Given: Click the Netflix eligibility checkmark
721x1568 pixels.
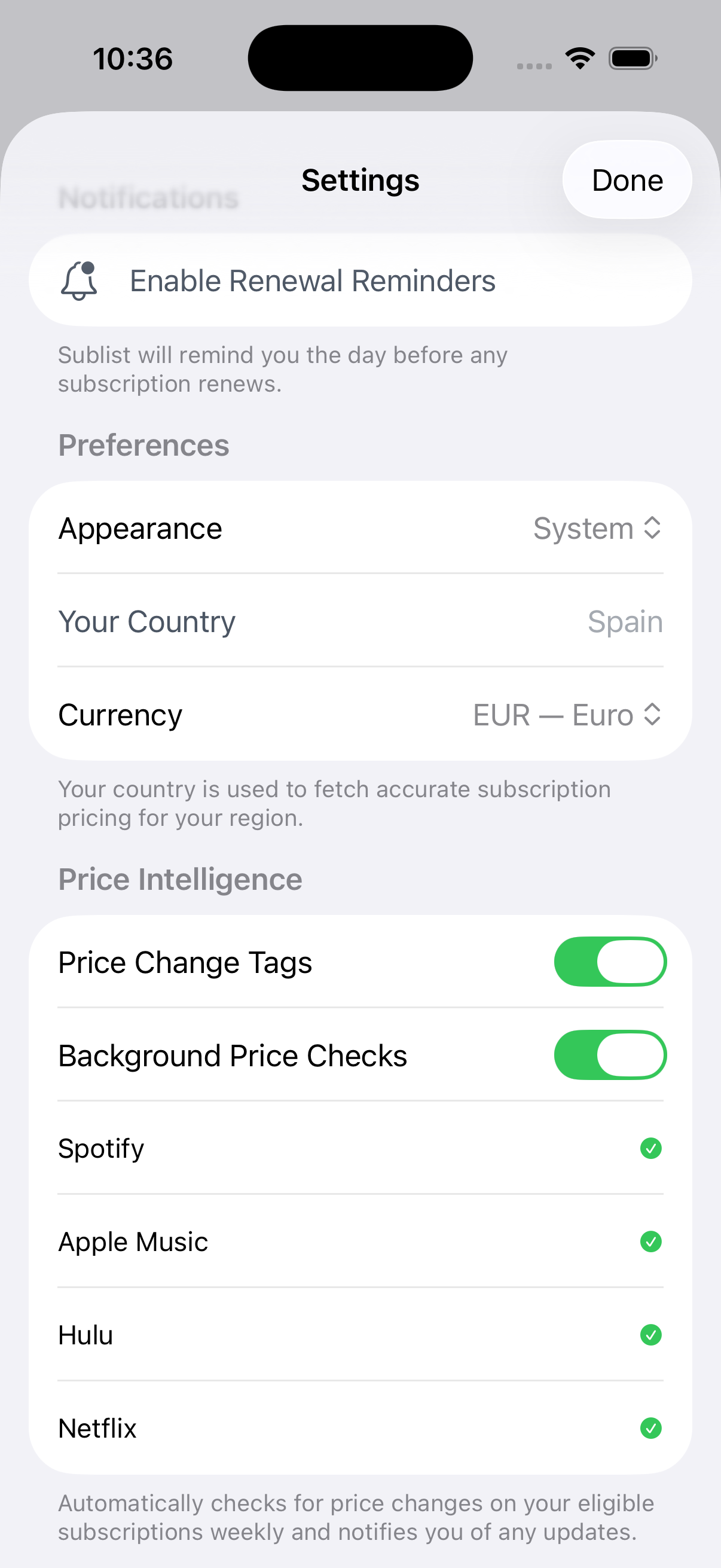Looking at the screenshot, I should click(x=651, y=1429).
